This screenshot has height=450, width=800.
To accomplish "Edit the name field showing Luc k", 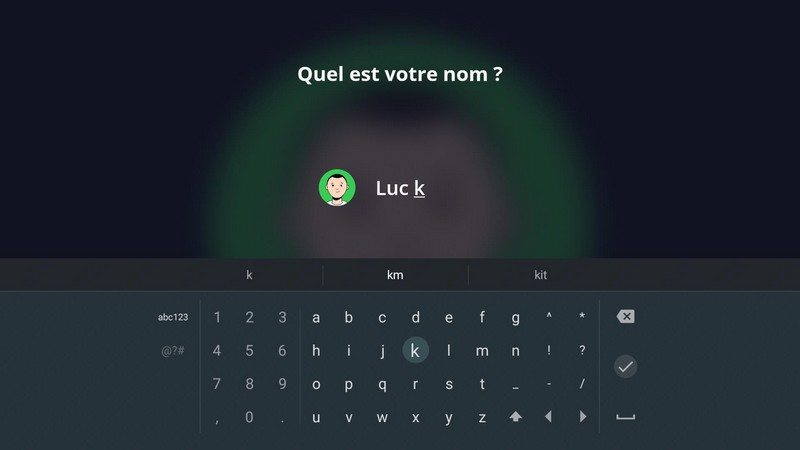I will [400, 188].
